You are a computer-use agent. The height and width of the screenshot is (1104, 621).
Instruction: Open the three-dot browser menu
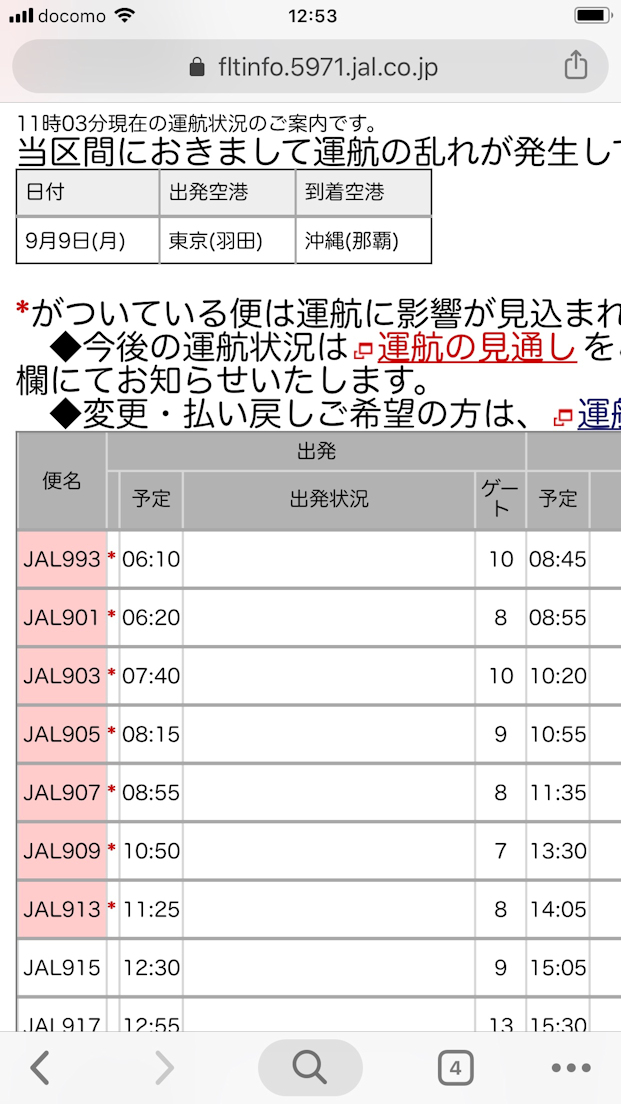point(571,1068)
